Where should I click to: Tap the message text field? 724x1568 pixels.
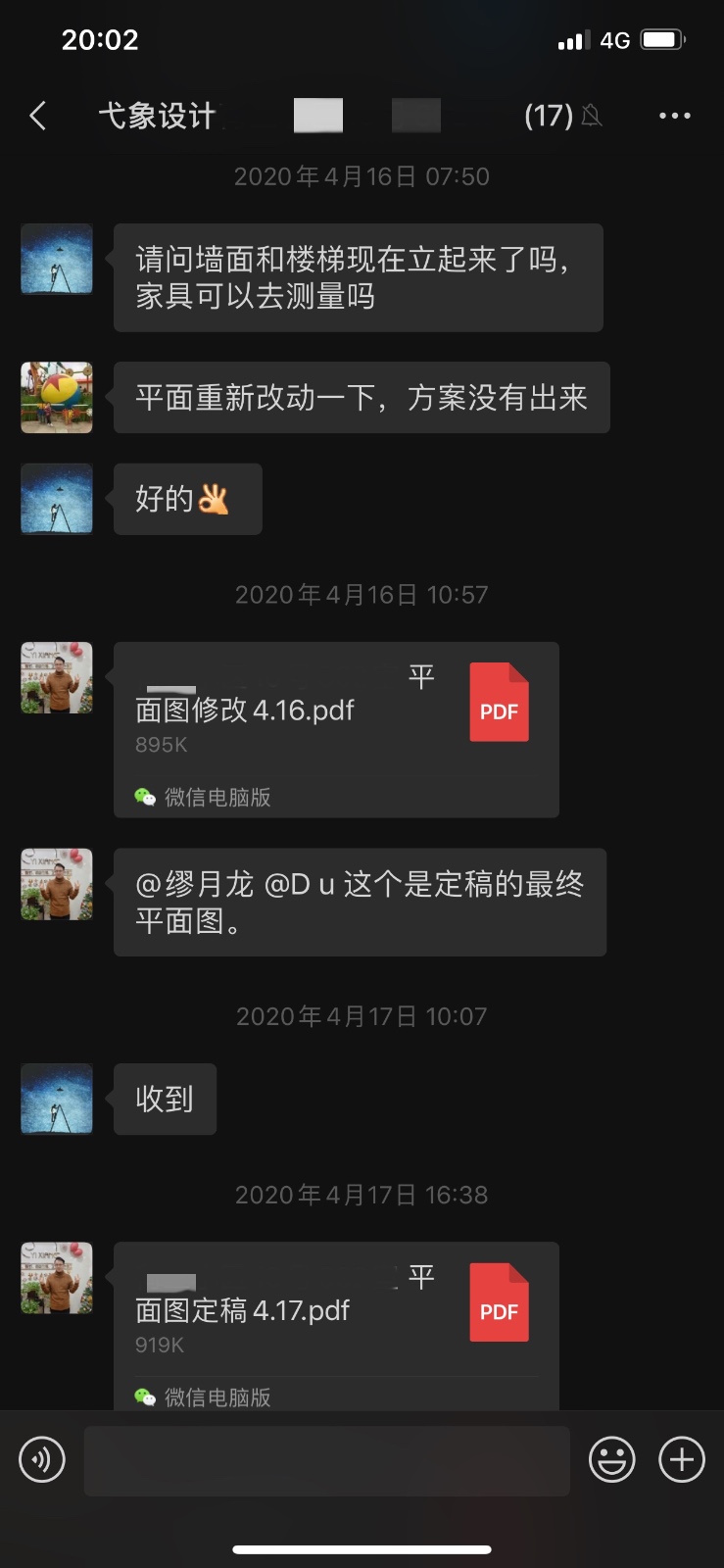pyautogui.click(x=326, y=1460)
